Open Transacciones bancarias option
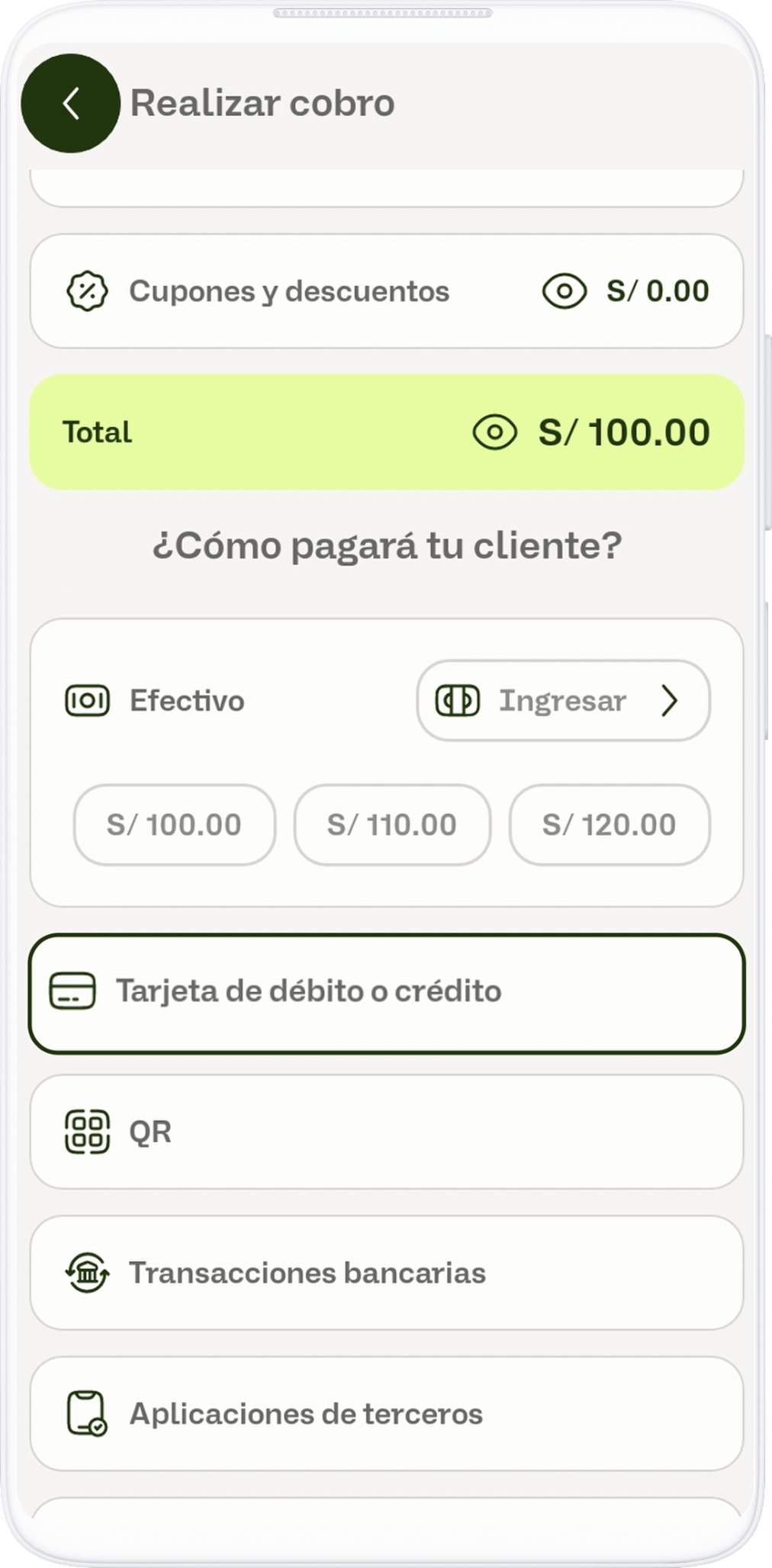Viewport: 772px width, 1568px height. 386,1273
